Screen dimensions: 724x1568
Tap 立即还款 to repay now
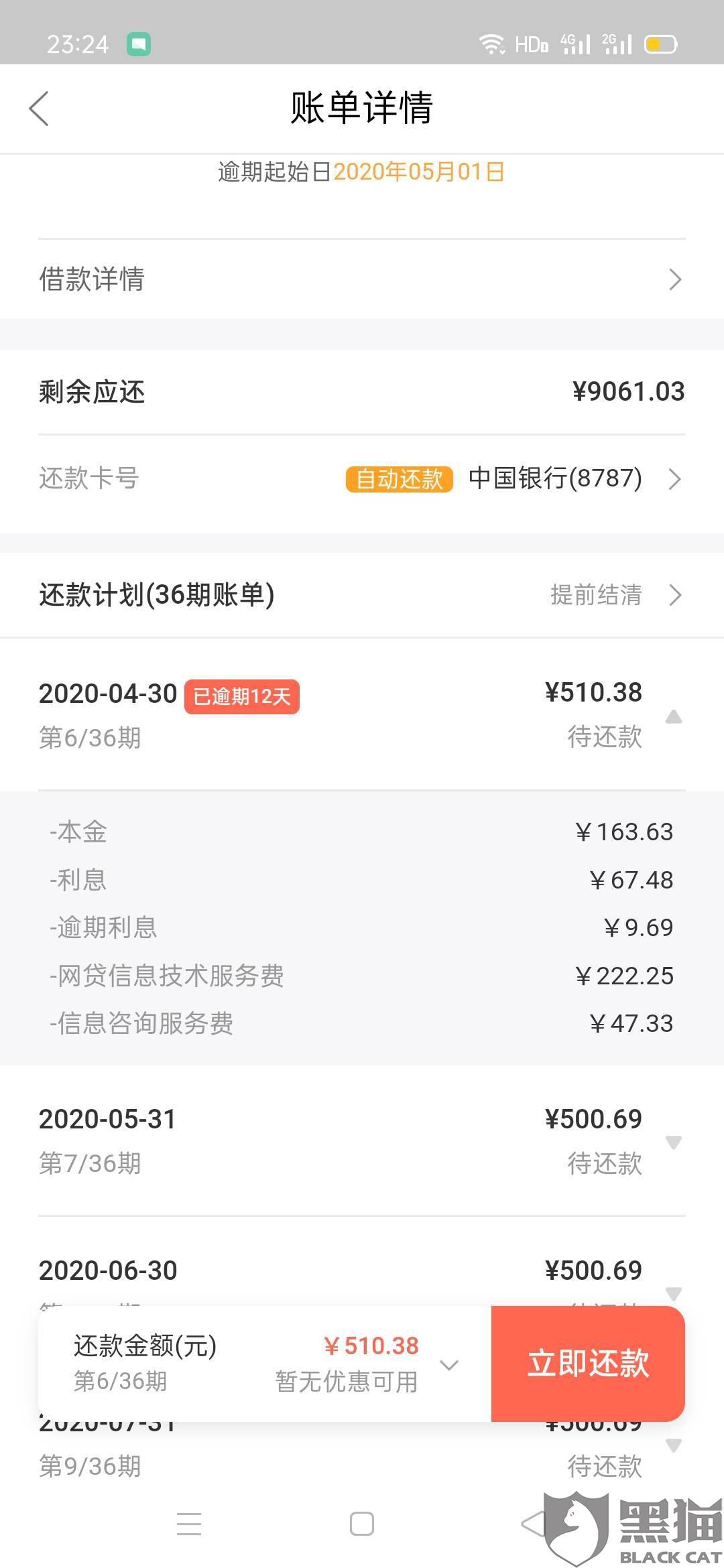588,1364
